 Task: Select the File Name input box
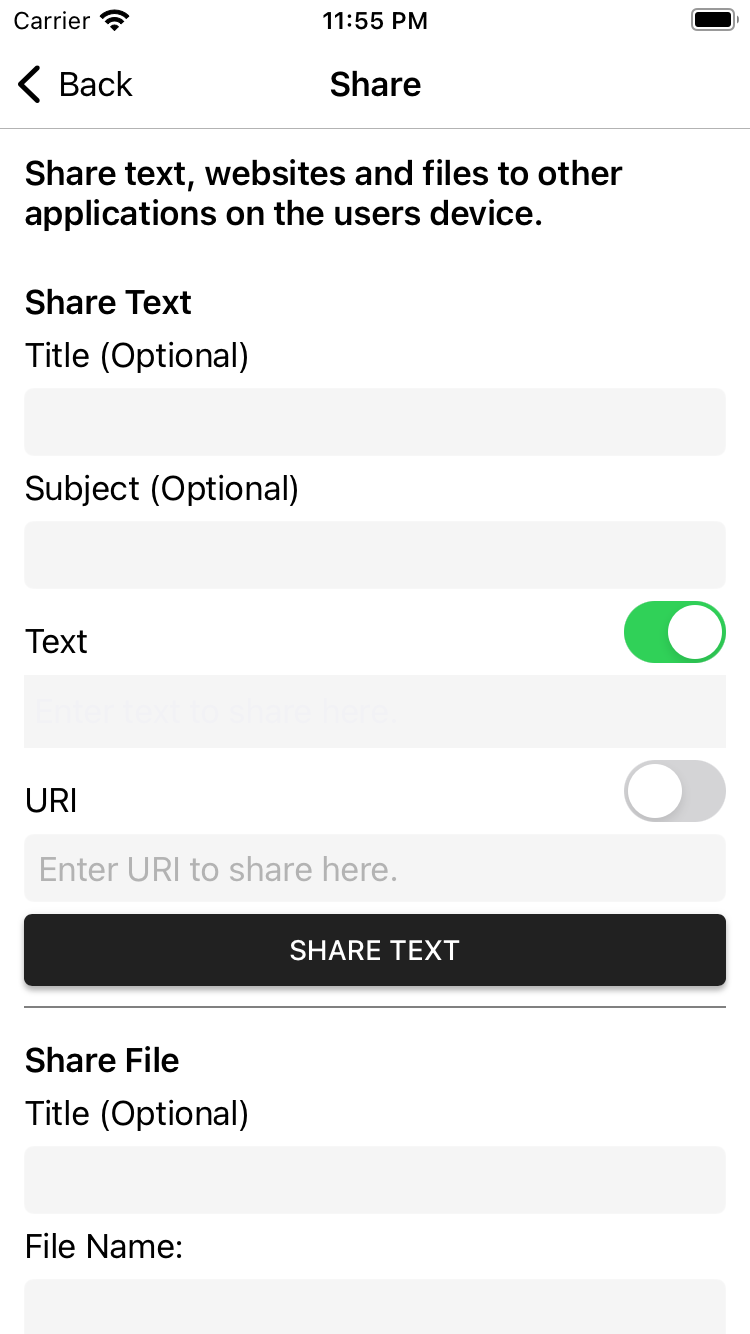pyautogui.click(x=375, y=1308)
